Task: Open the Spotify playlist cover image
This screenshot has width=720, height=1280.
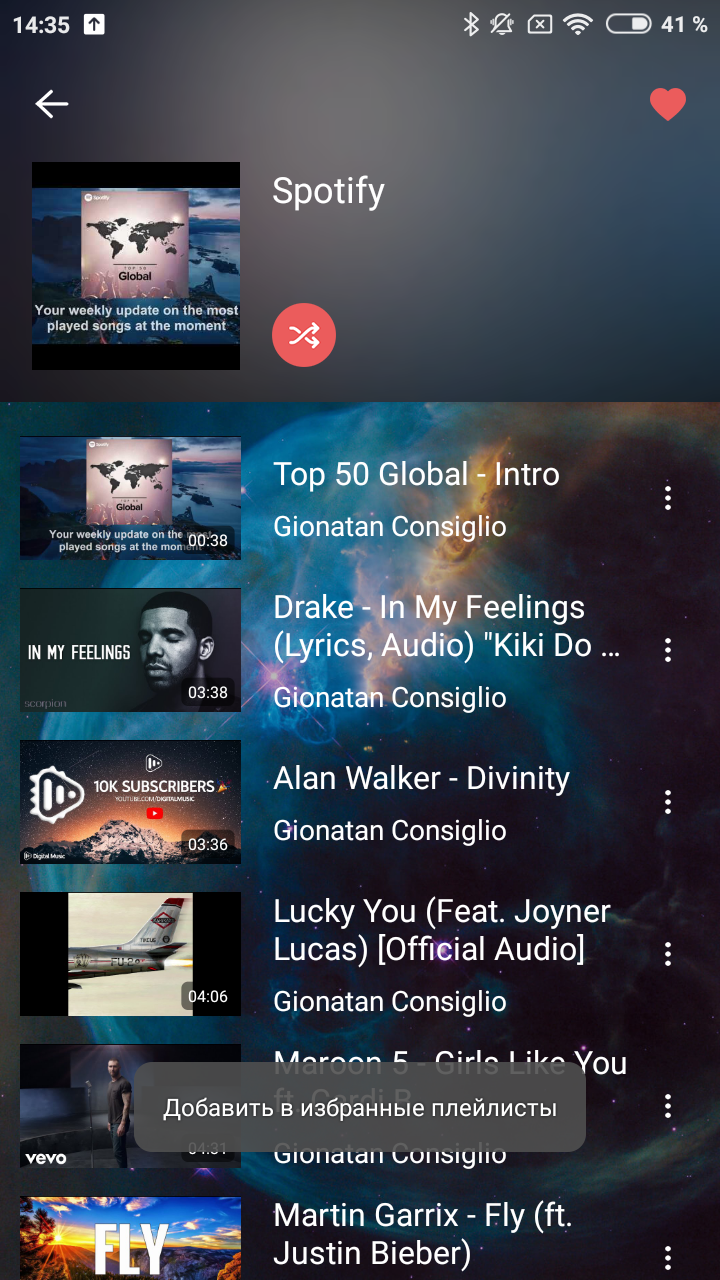Action: point(136,266)
